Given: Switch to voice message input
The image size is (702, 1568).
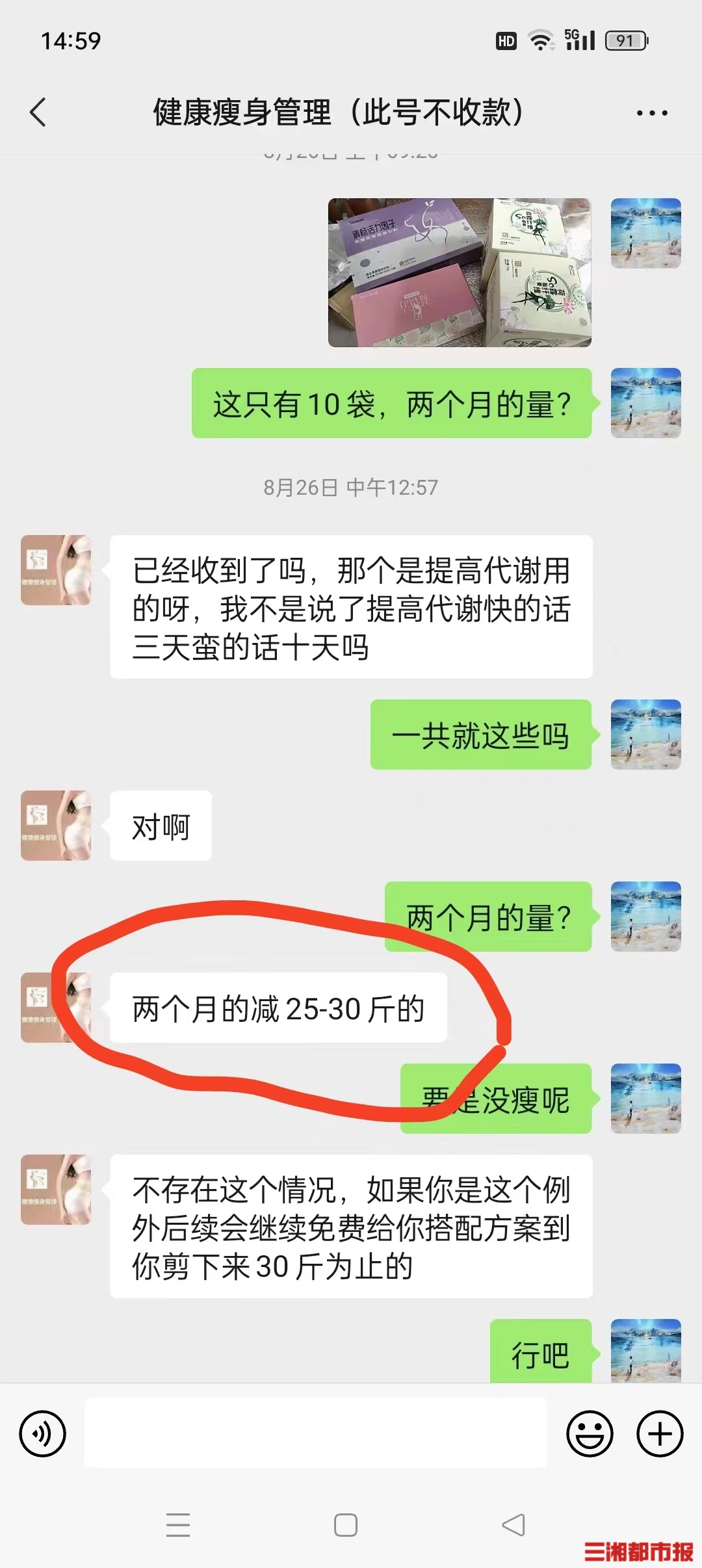Looking at the screenshot, I should tap(43, 1433).
